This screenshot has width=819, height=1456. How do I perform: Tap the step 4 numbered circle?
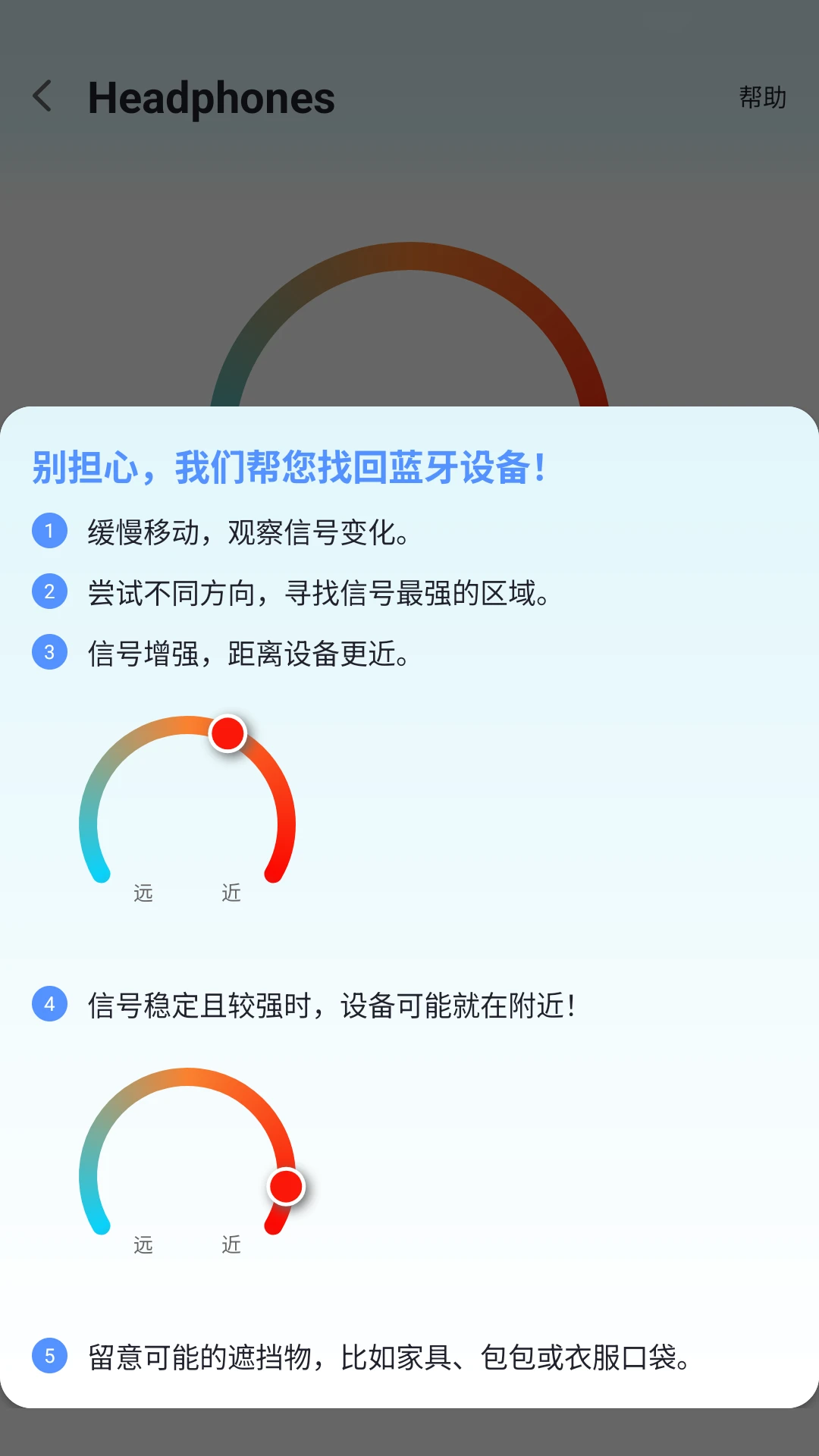[x=49, y=1005]
